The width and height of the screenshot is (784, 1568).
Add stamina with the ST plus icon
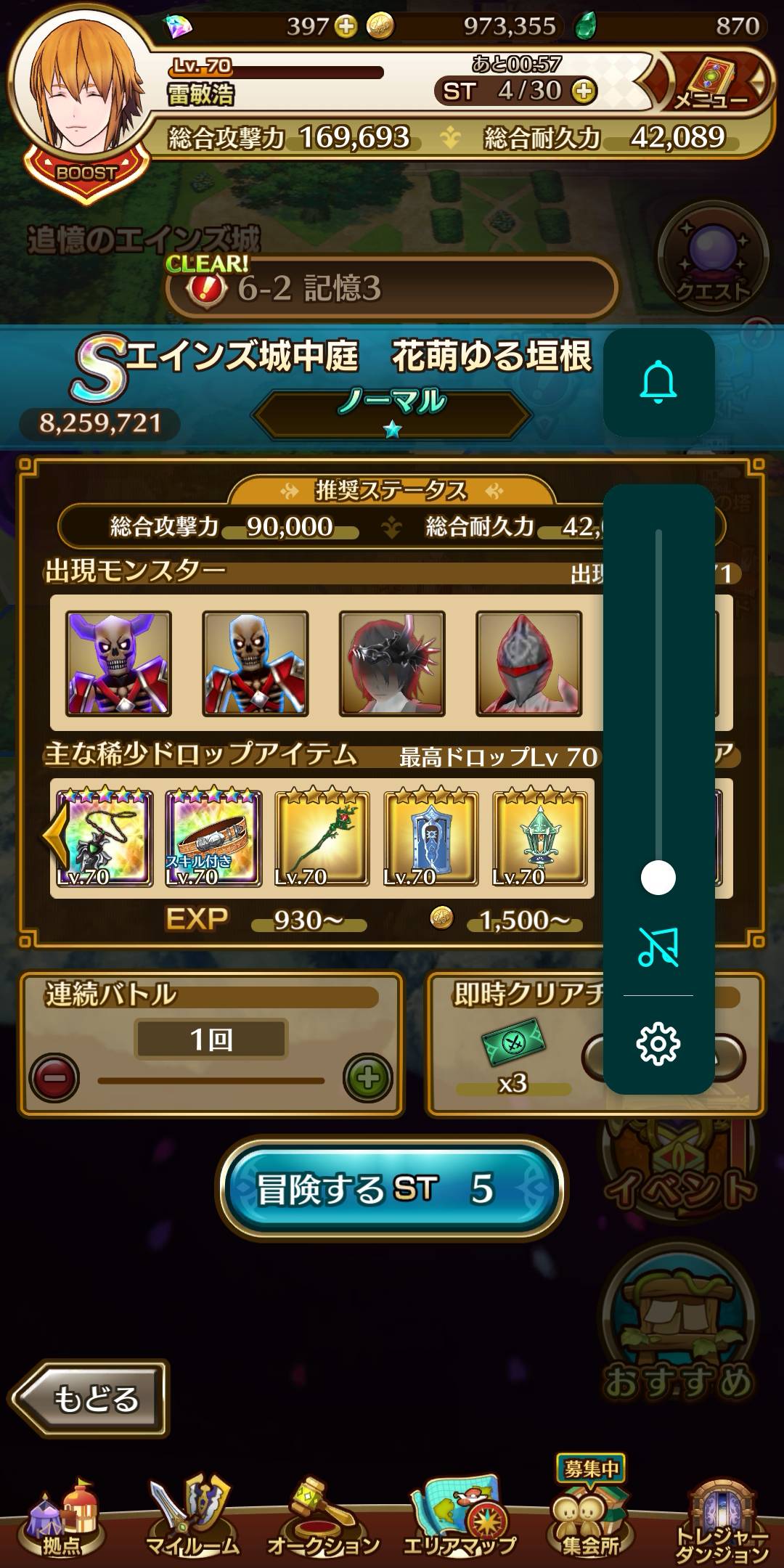tap(583, 91)
